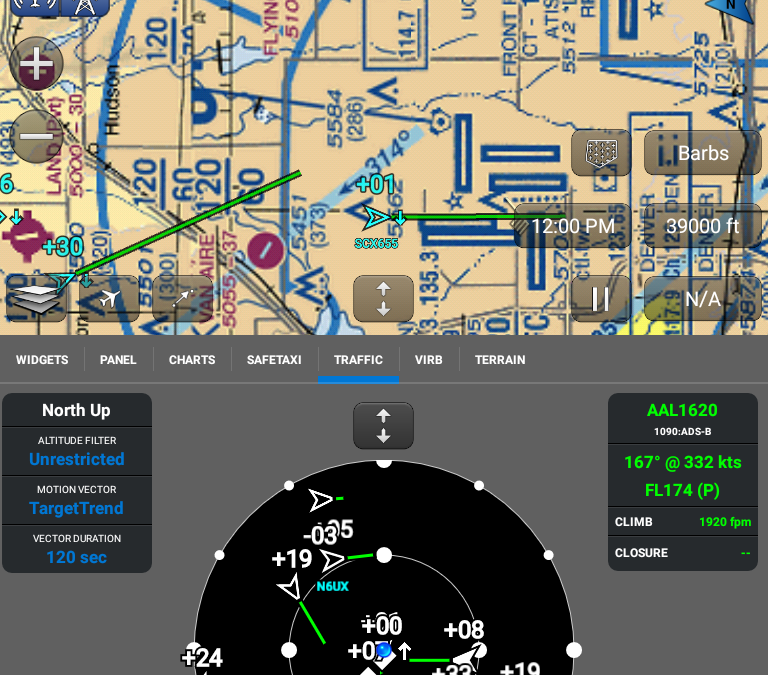768x675 pixels.
Task: Change the Vector Duration of 120 sec
Action: pyautogui.click(x=76, y=549)
